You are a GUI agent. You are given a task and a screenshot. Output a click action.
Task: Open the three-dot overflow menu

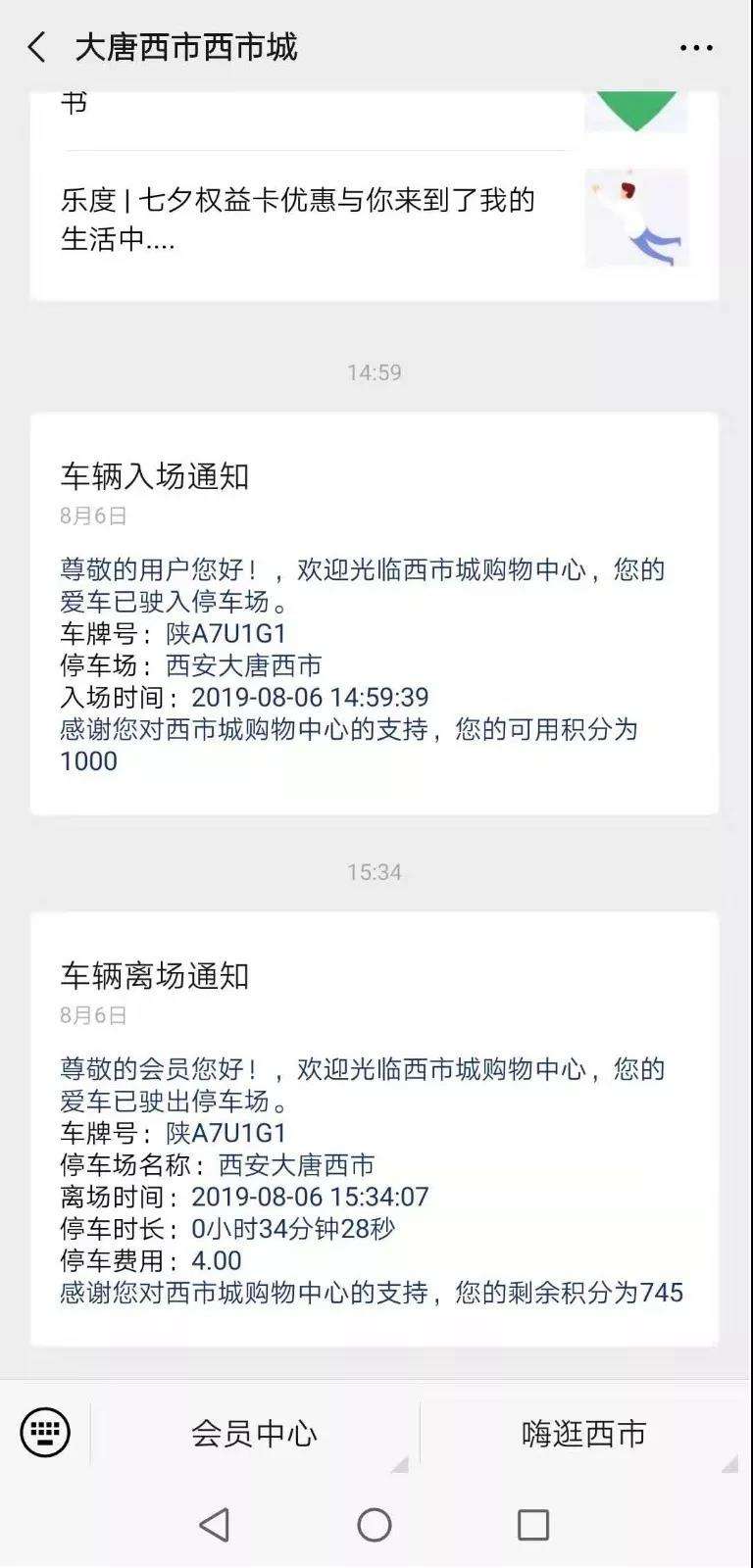(696, 47)
